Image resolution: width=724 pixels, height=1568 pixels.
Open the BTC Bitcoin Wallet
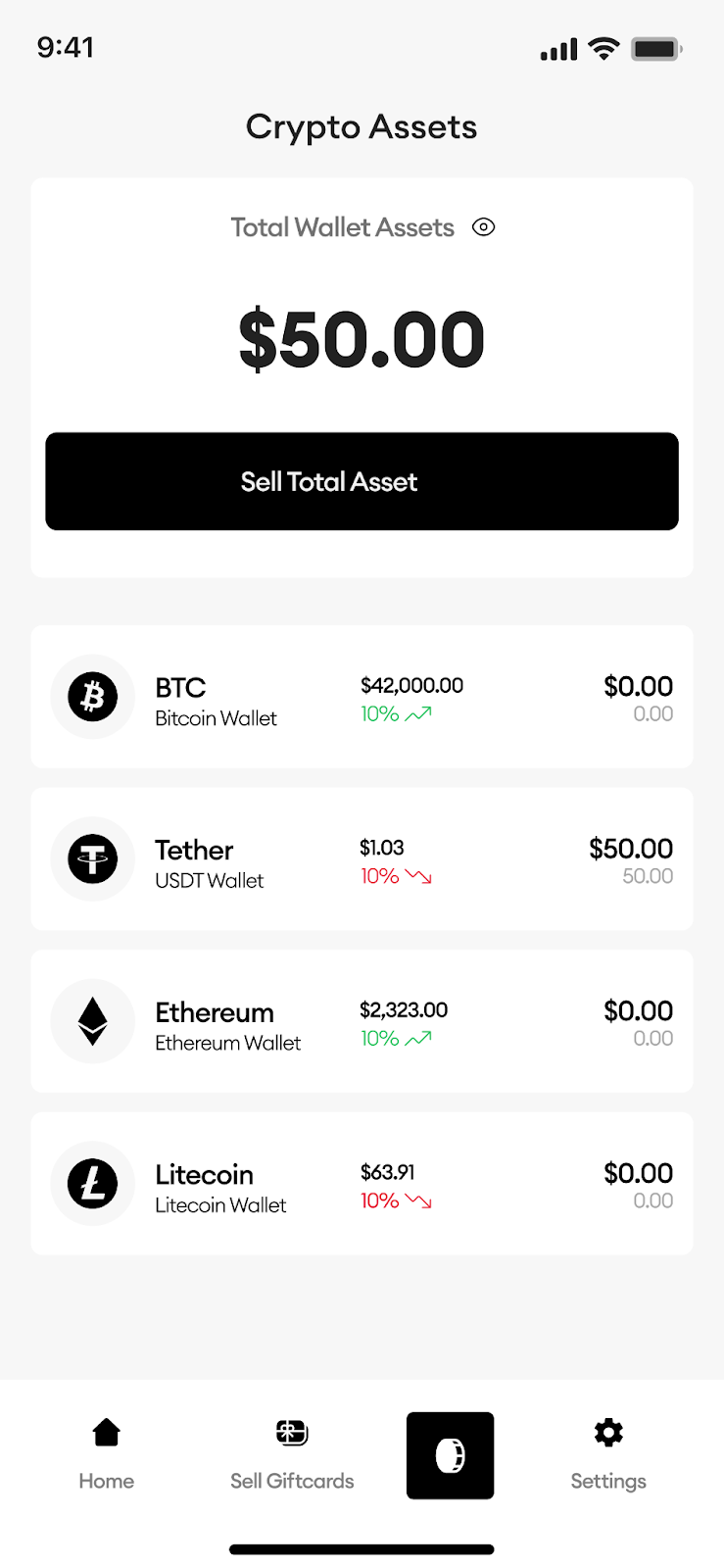362,697
